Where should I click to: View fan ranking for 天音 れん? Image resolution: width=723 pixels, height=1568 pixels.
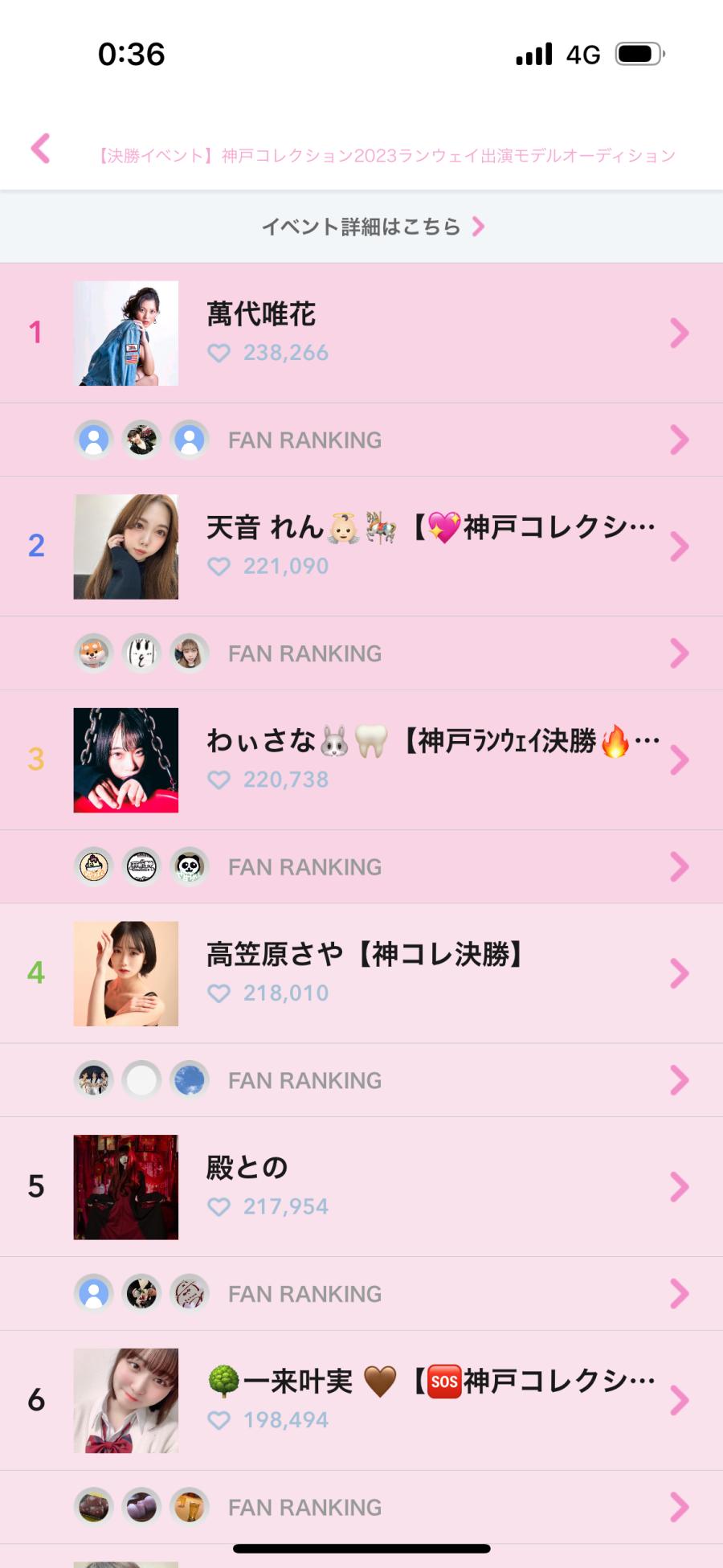(361, 653)
